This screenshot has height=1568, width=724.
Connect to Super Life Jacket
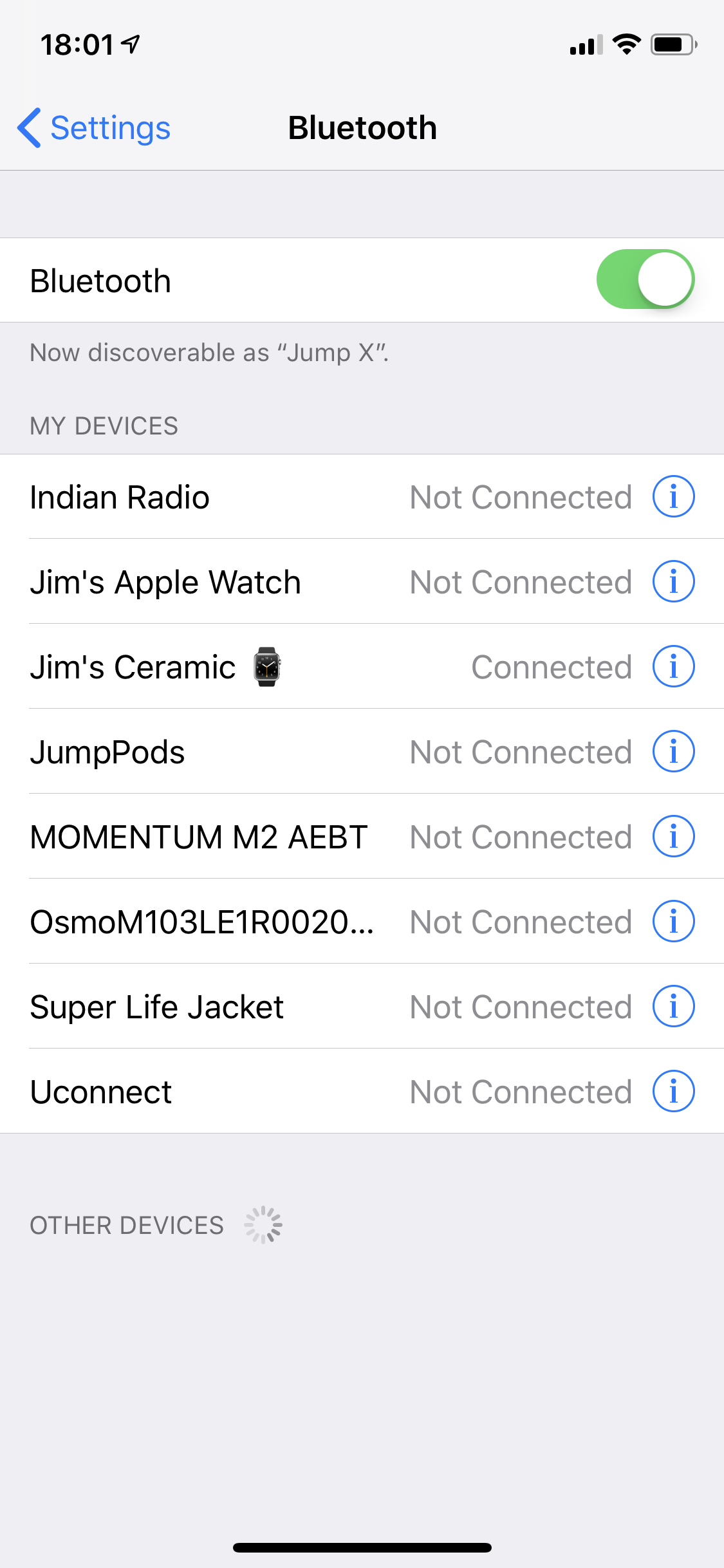362,1007
